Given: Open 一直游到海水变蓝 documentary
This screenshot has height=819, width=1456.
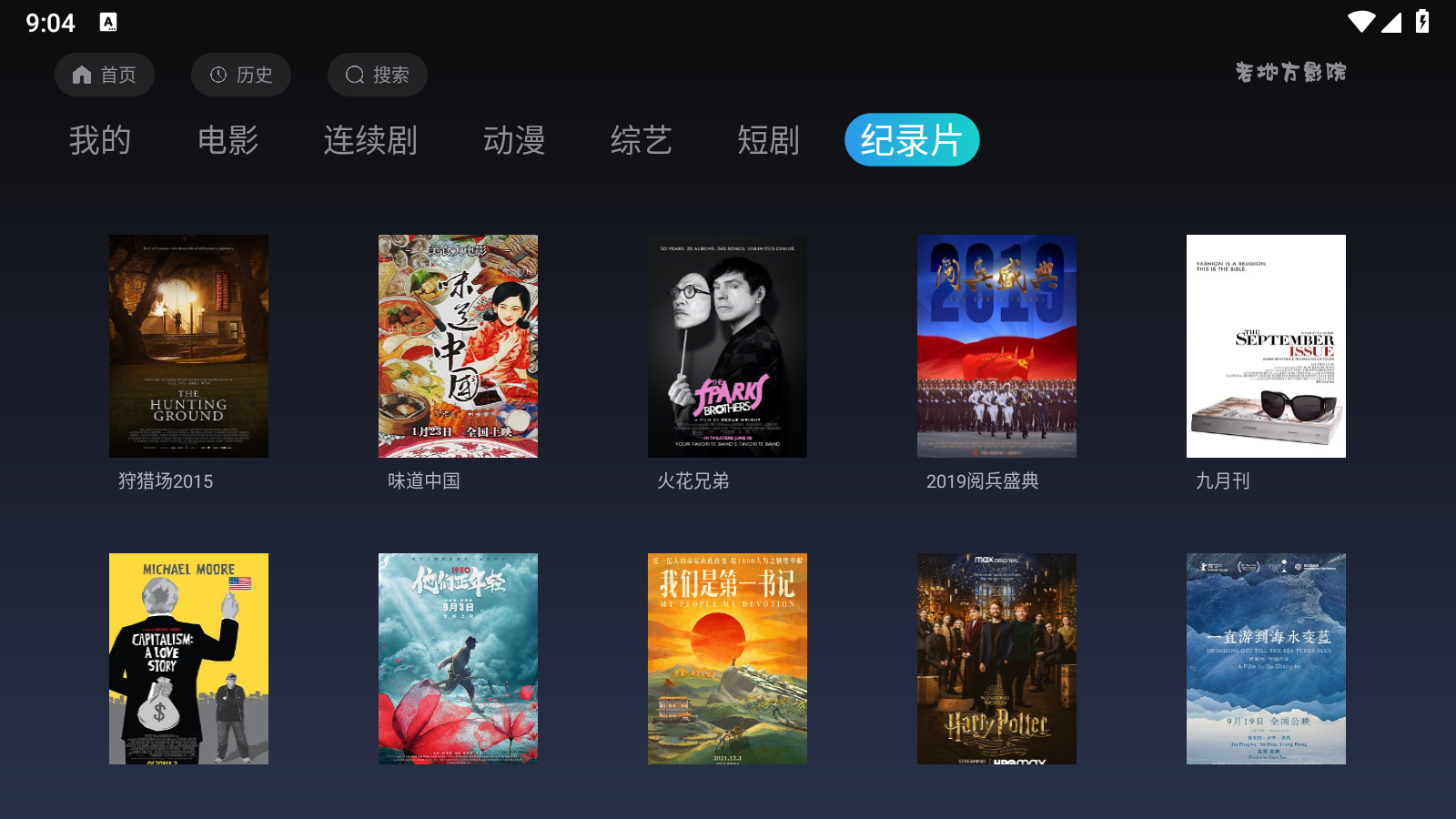Looking at the screenshot, I should pos(1266,659).
